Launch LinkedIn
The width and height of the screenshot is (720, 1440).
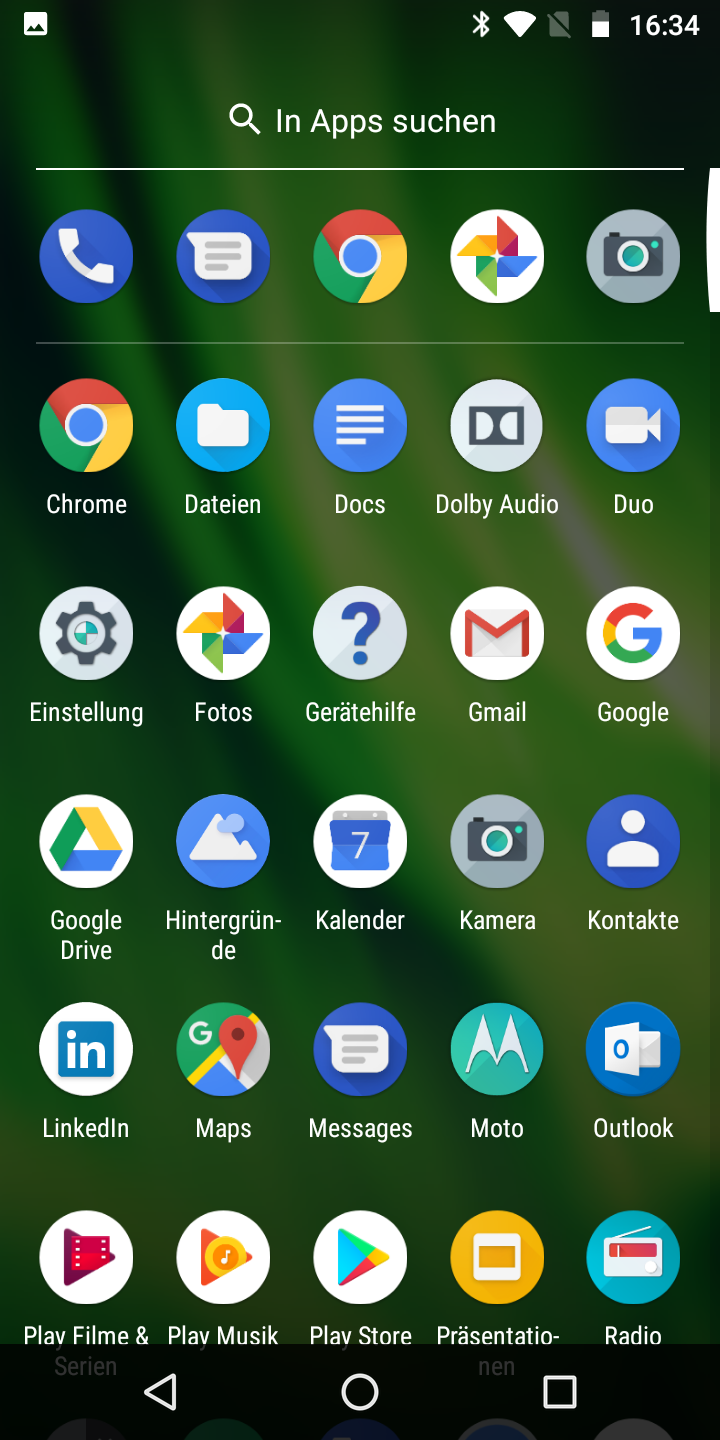86,1050
